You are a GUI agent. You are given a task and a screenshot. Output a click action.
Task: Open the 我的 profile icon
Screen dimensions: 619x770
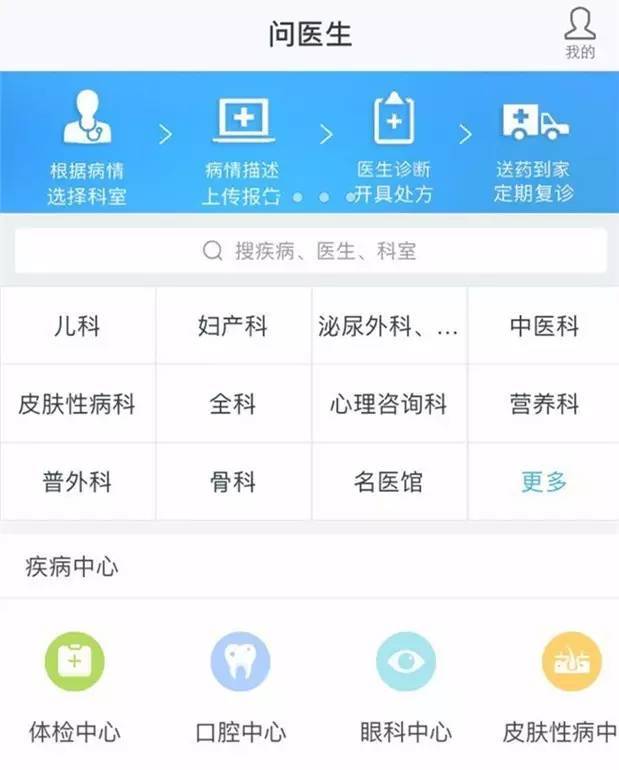pyautogui.click(x=579, y=32)
